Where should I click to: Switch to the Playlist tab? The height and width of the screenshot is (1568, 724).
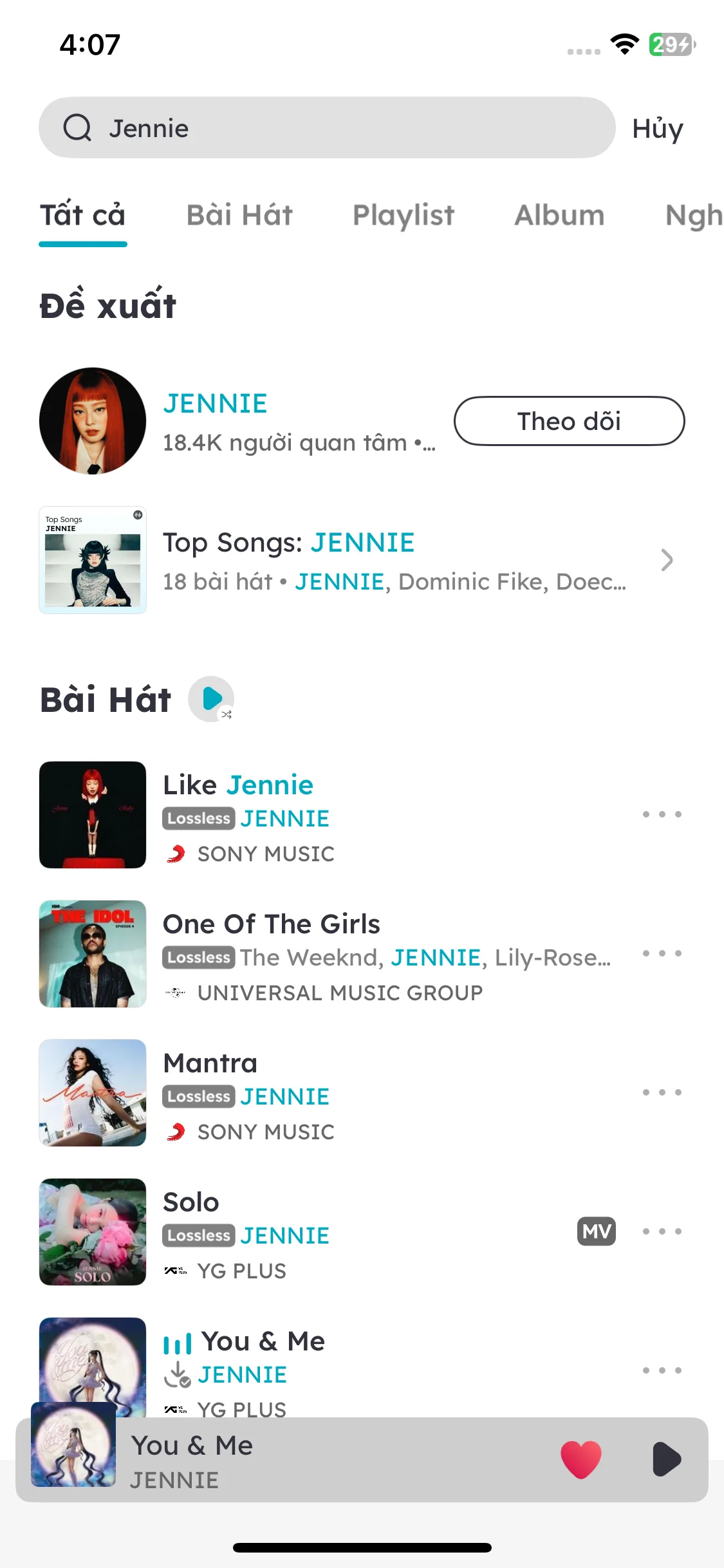(x=404, y=216)
